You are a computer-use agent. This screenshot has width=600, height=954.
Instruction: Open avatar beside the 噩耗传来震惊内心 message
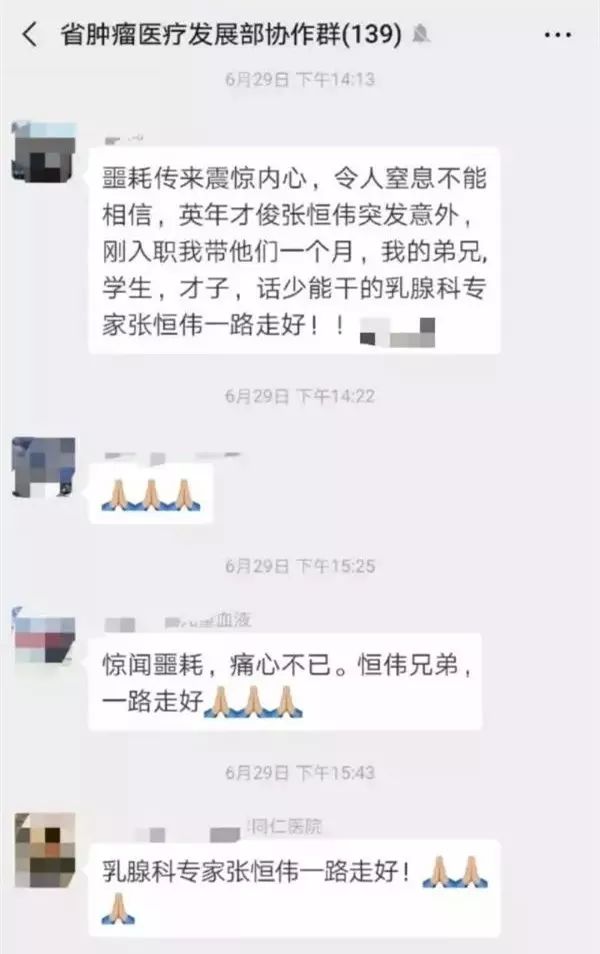(x=43, y=153)
